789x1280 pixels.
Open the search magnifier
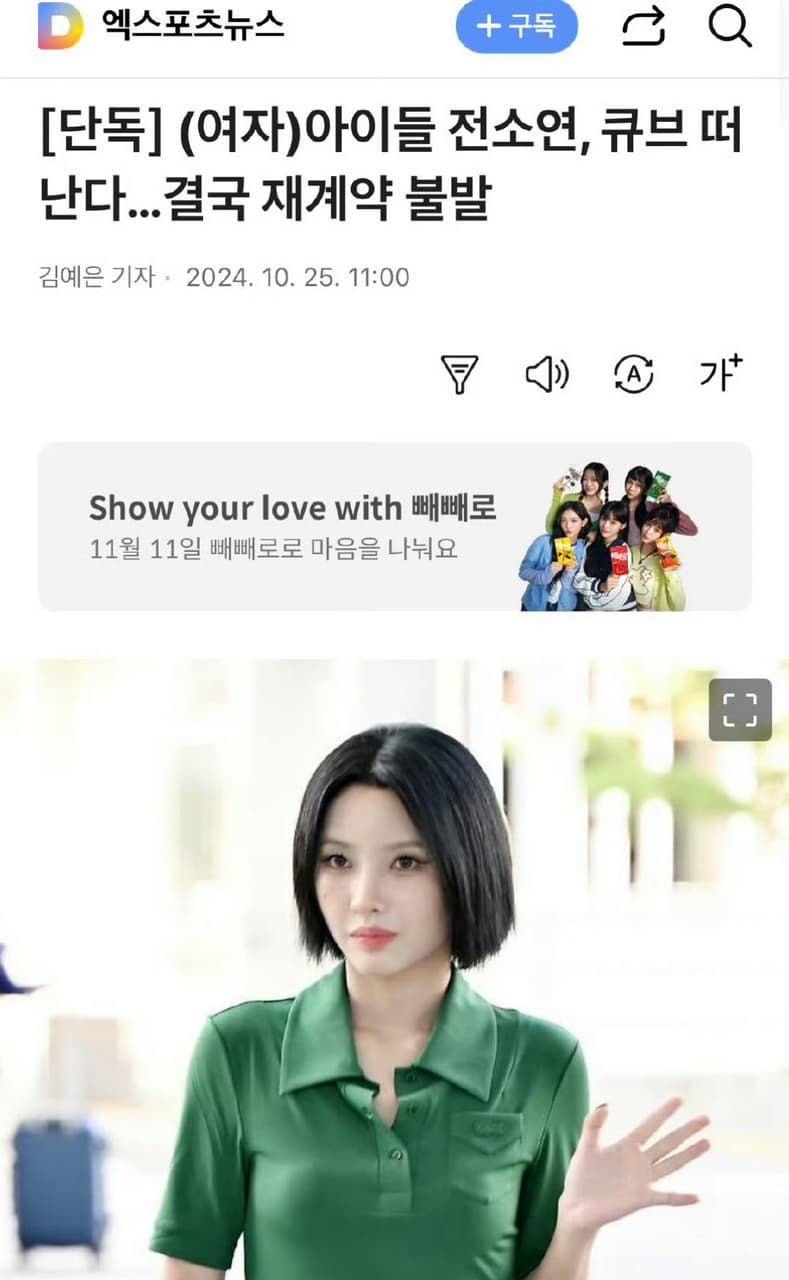(730, 27)
